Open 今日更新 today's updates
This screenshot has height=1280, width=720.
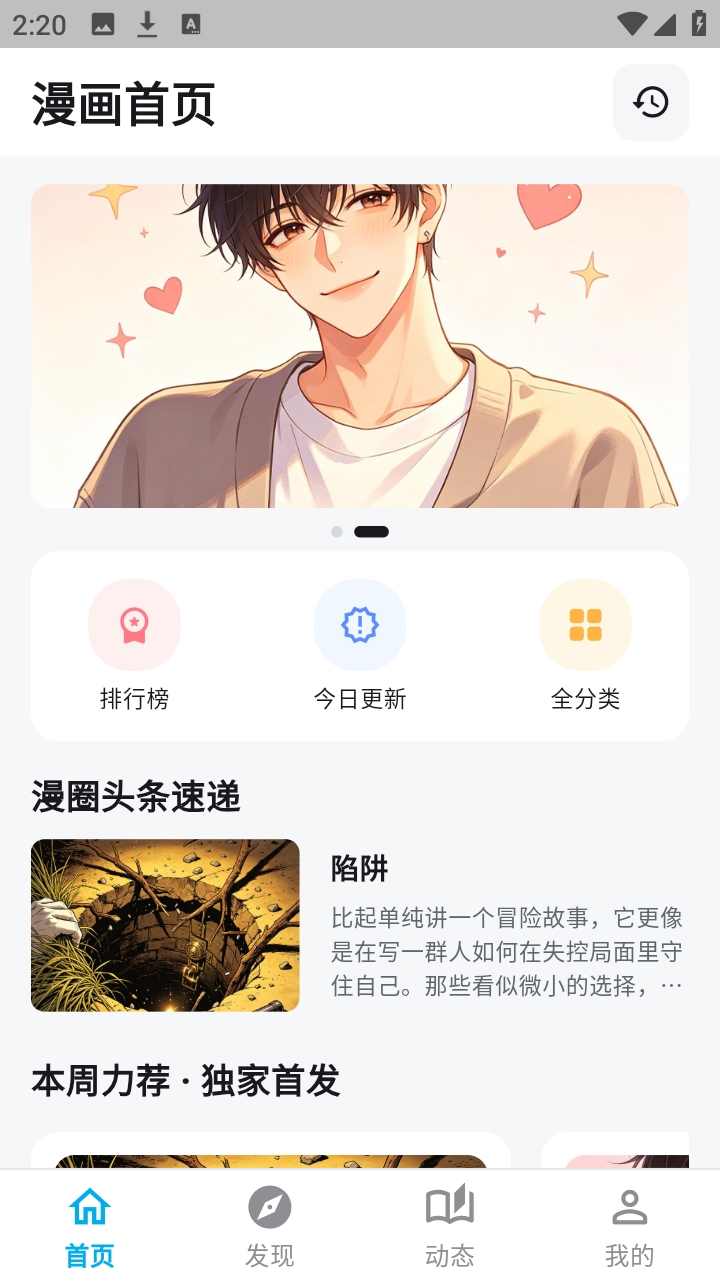click(360, 645)
